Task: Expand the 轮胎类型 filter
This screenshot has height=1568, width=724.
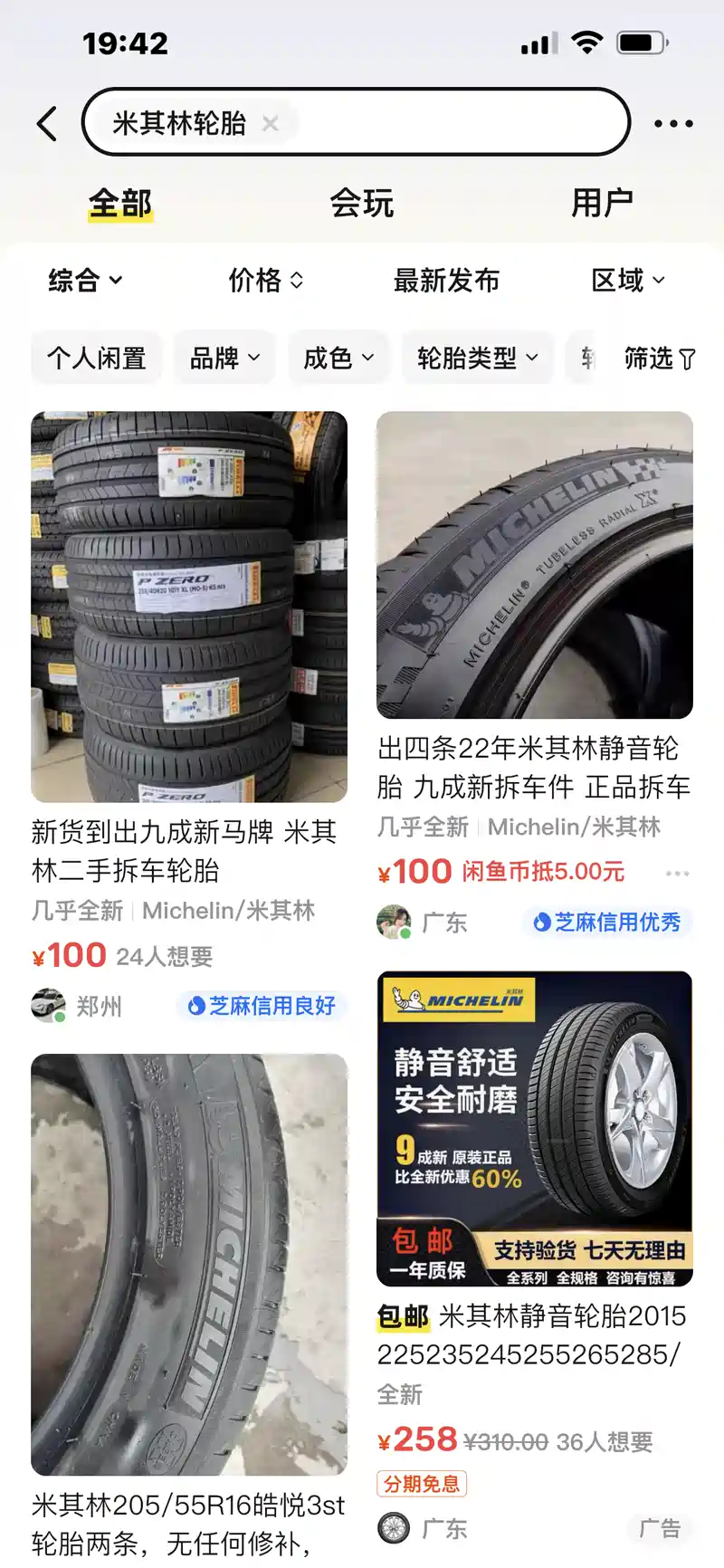Action: [477, 359]
